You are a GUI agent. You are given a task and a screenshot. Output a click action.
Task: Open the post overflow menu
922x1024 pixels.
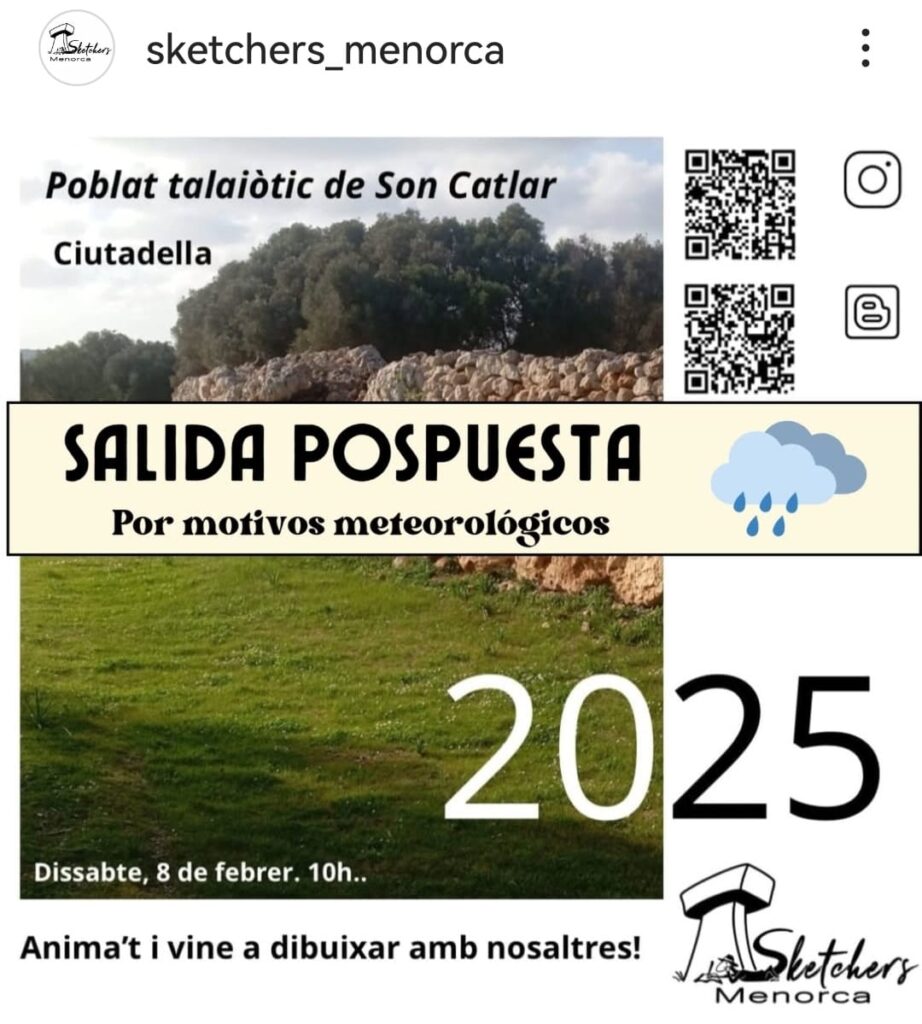pyautogui.click(x=864, y=48)
